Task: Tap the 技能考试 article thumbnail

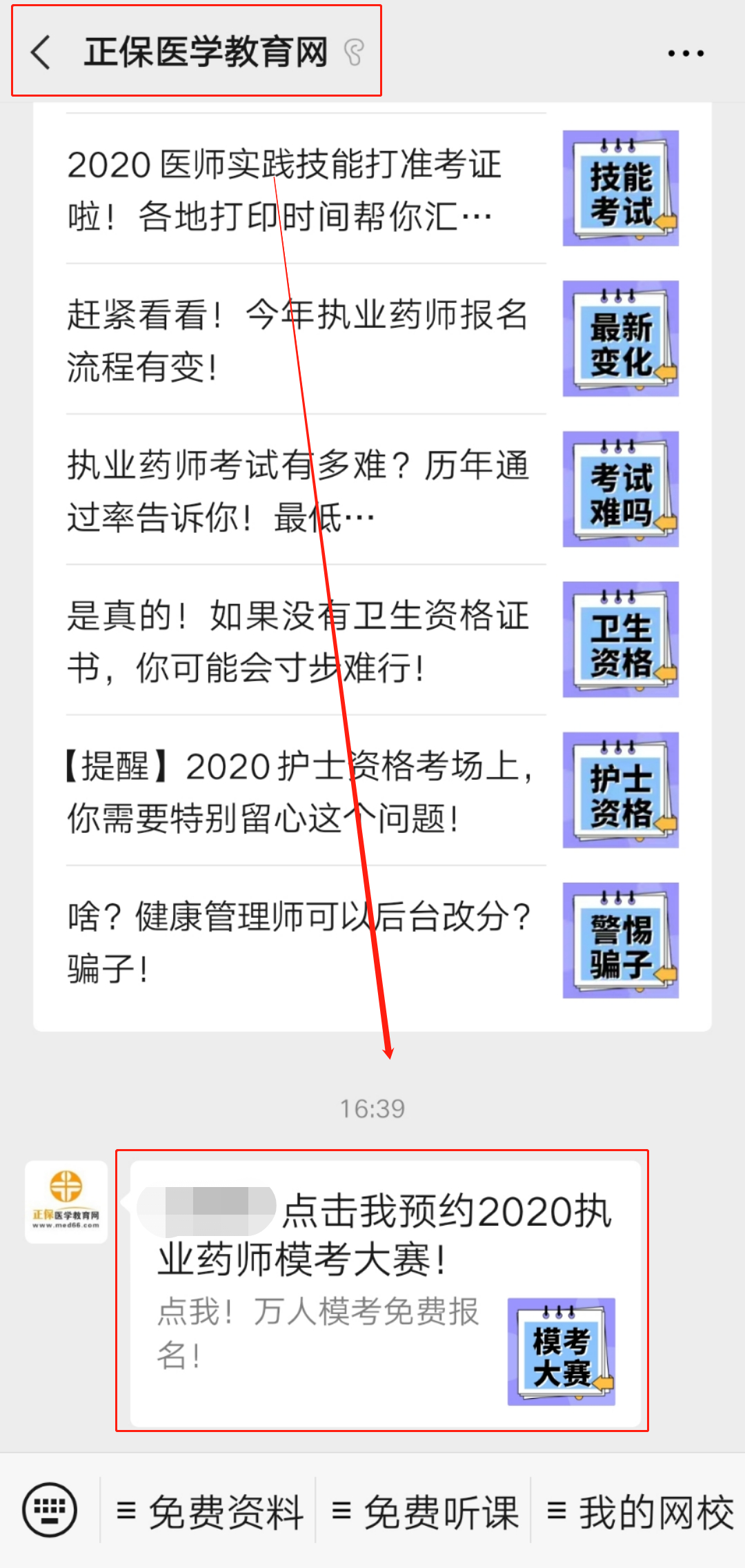Action: coord(619,188)
